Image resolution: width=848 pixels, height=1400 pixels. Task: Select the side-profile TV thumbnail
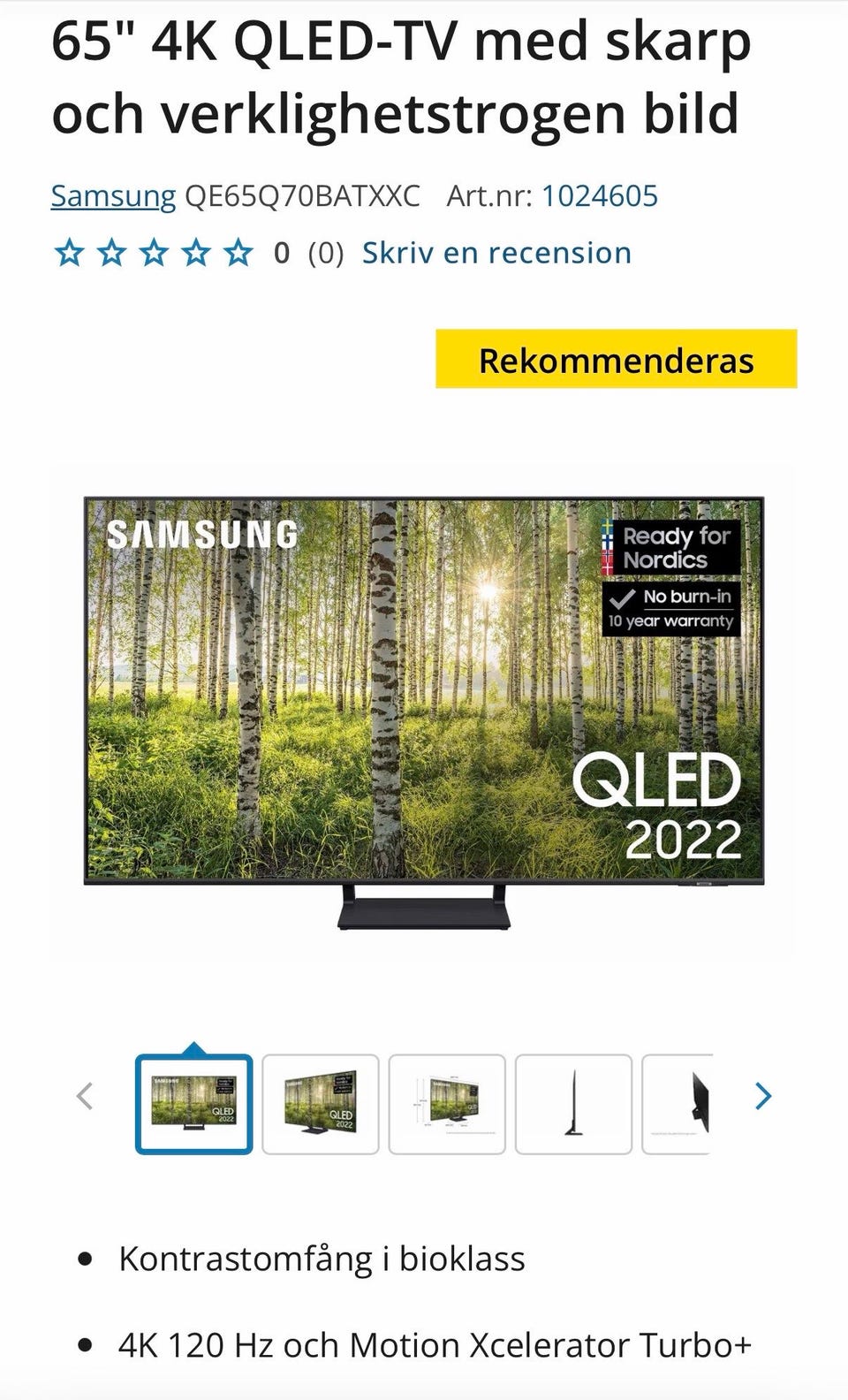click(x=573, y=1104)
